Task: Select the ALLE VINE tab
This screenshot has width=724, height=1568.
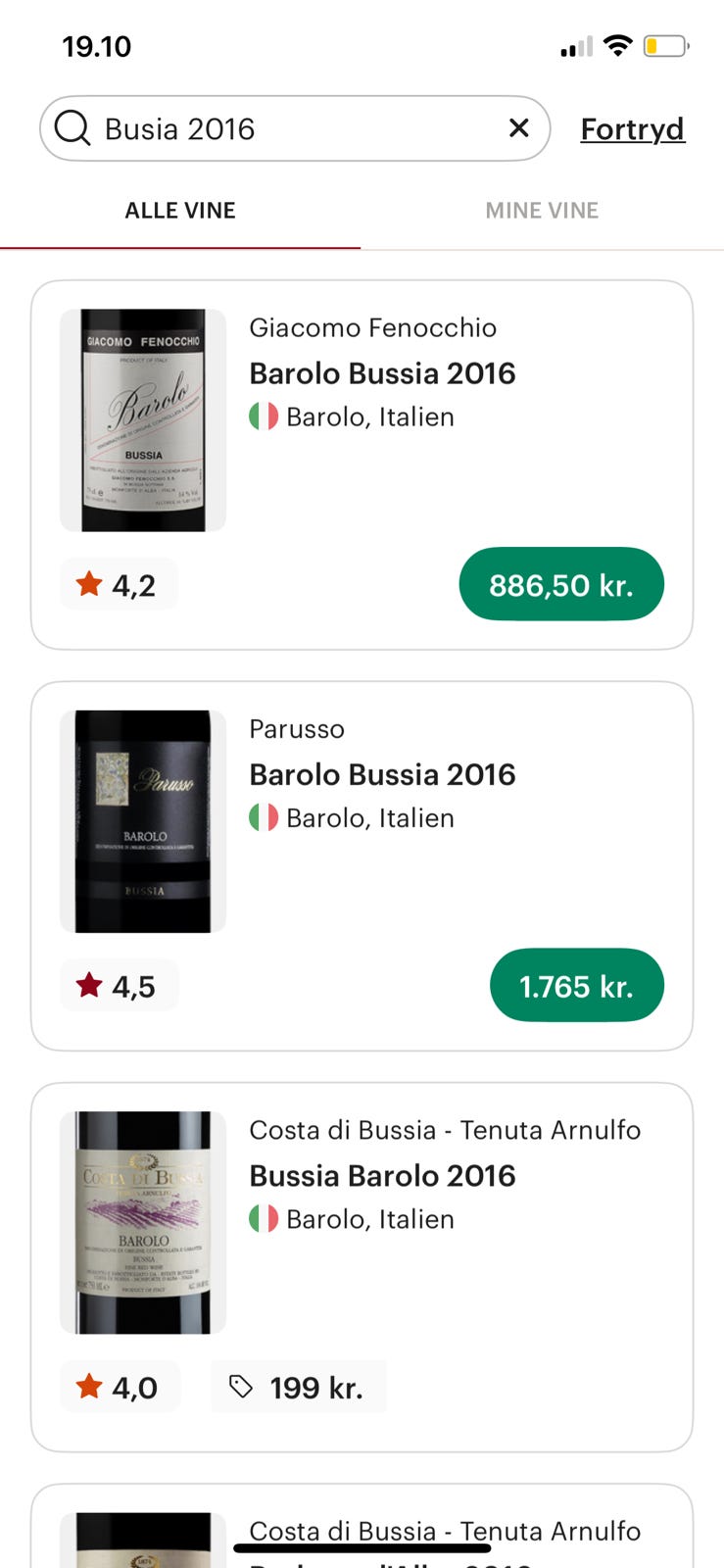Action: coord(180,211)
